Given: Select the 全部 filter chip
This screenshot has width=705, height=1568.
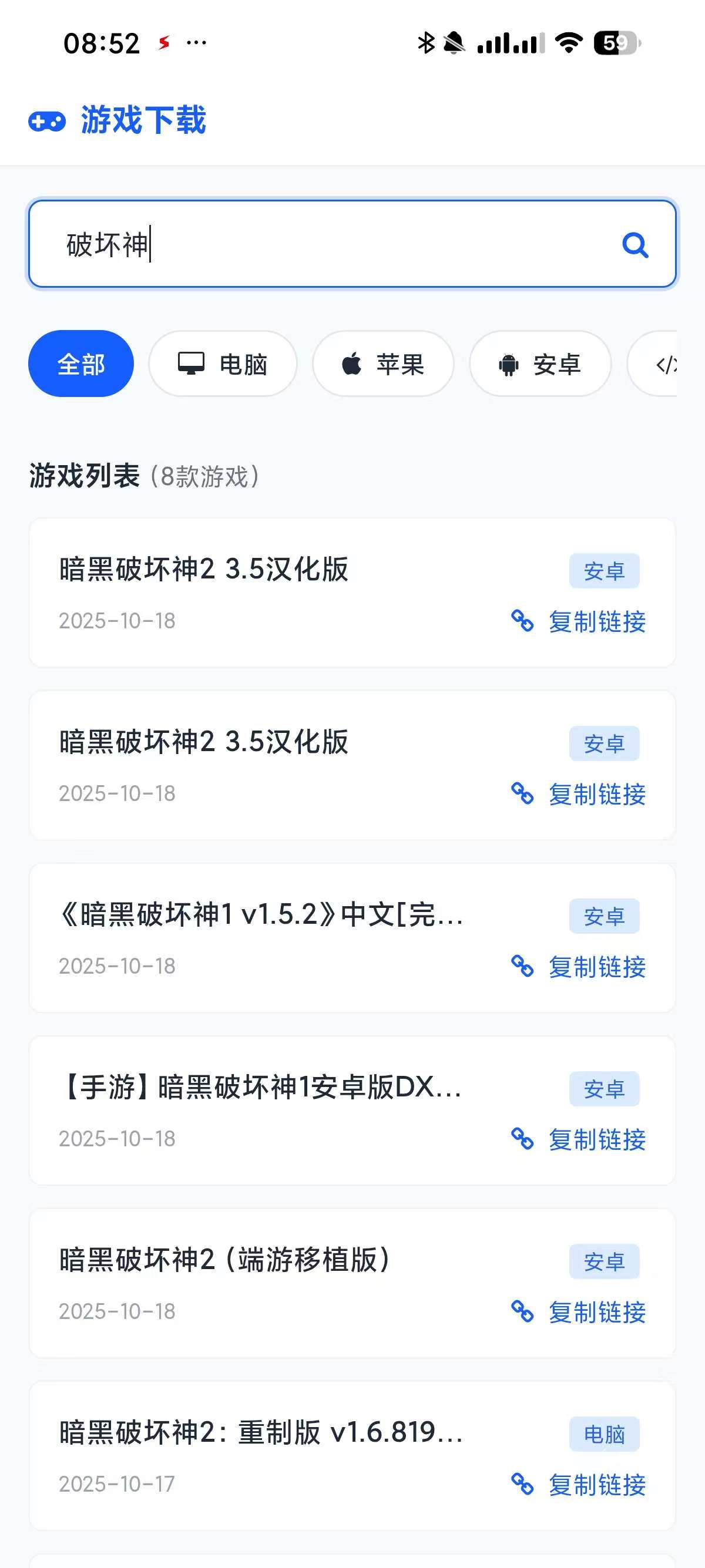Looking at the screenshot, I should [x=81, y=364].
